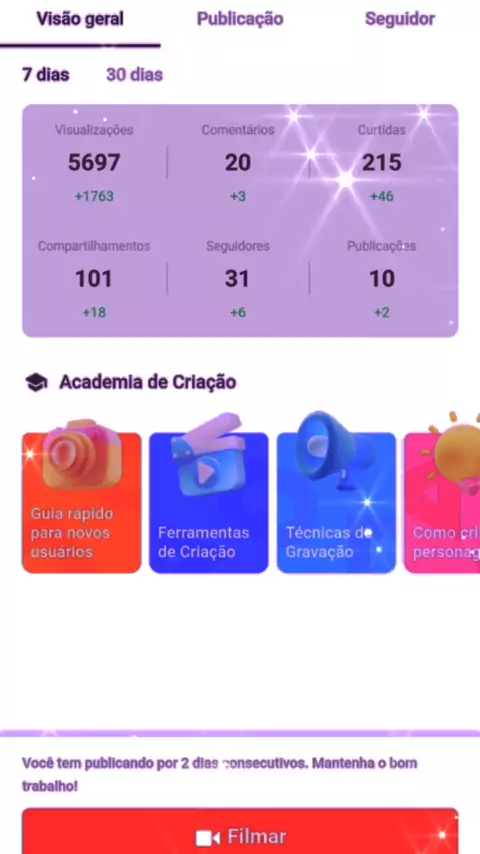
Task: Open the Seguidor tab
Action: [400, 19]
